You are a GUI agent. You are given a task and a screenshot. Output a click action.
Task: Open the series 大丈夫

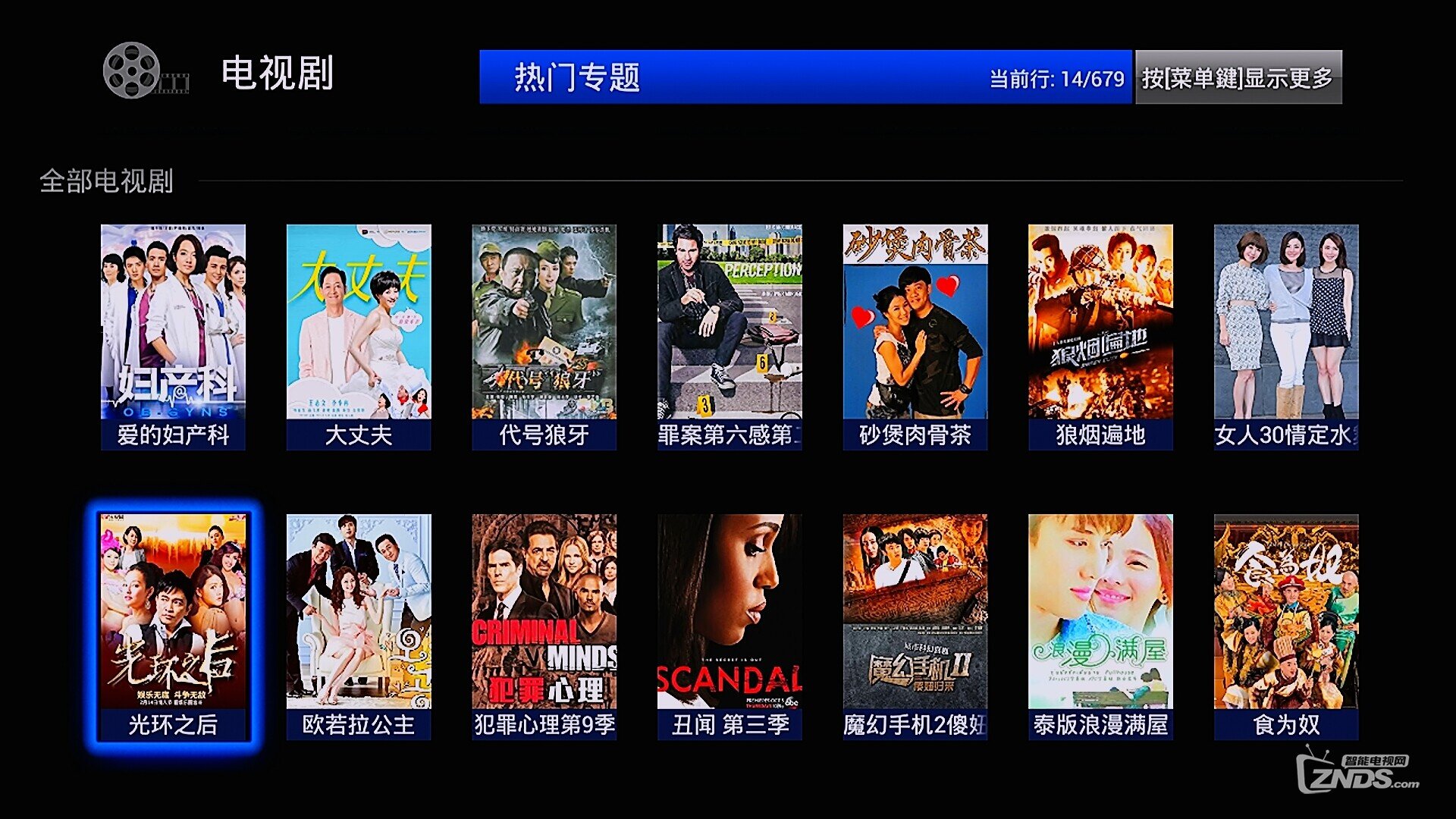point(359,337)
